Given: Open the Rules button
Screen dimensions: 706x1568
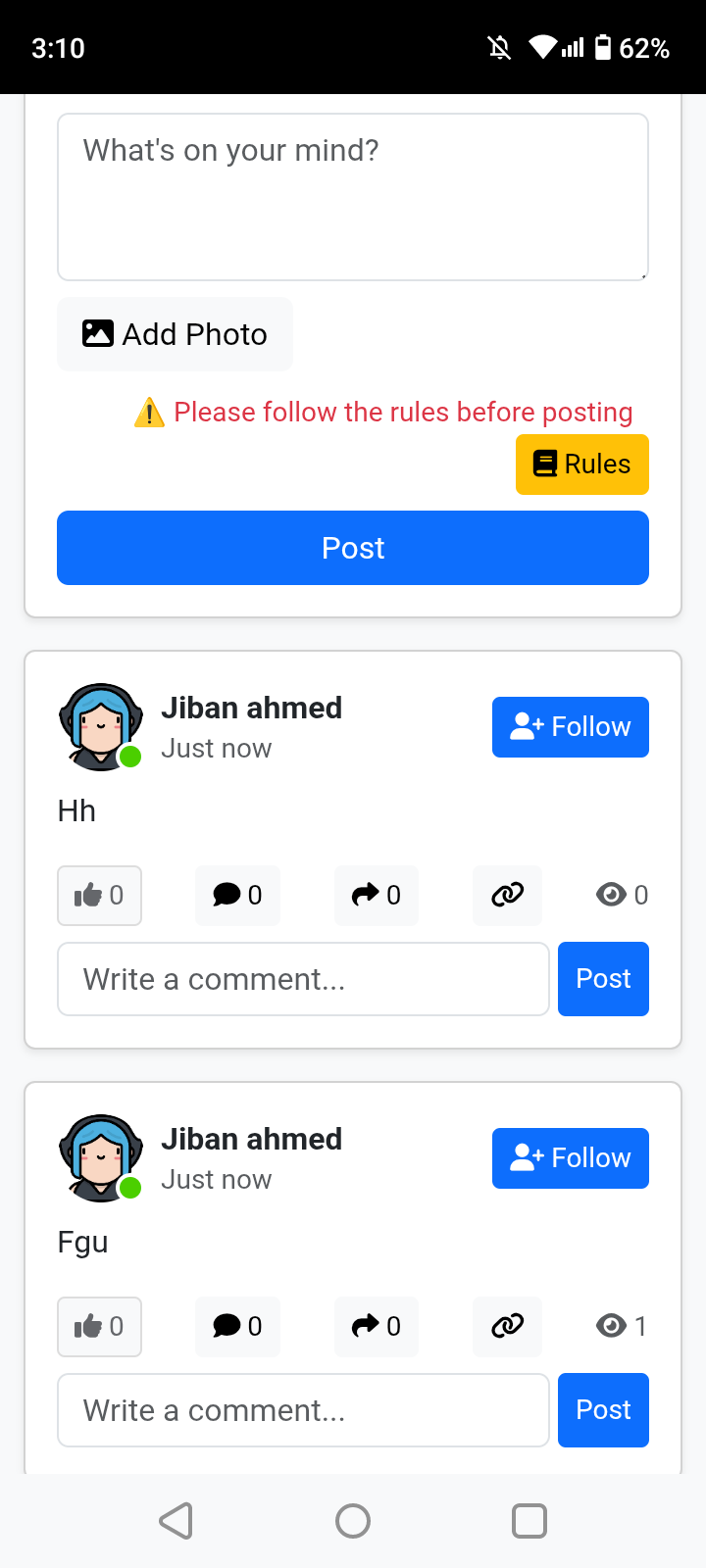Looking at the screenshot, I should click(581, 465).
